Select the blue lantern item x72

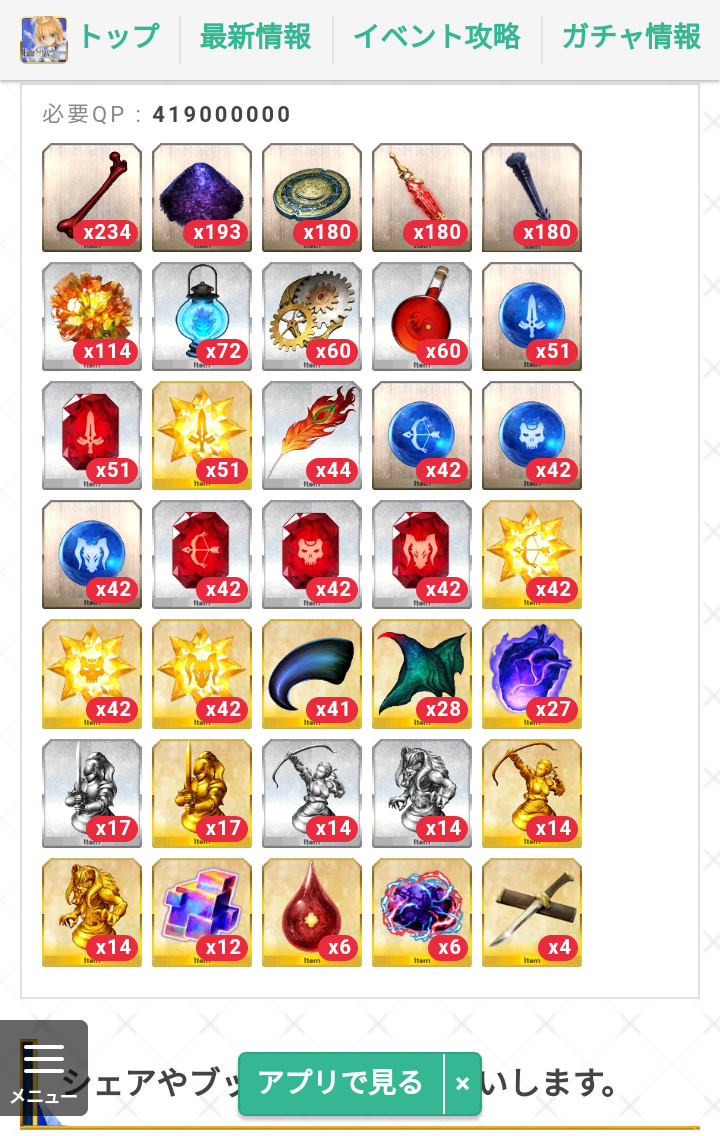coord(202,316)
